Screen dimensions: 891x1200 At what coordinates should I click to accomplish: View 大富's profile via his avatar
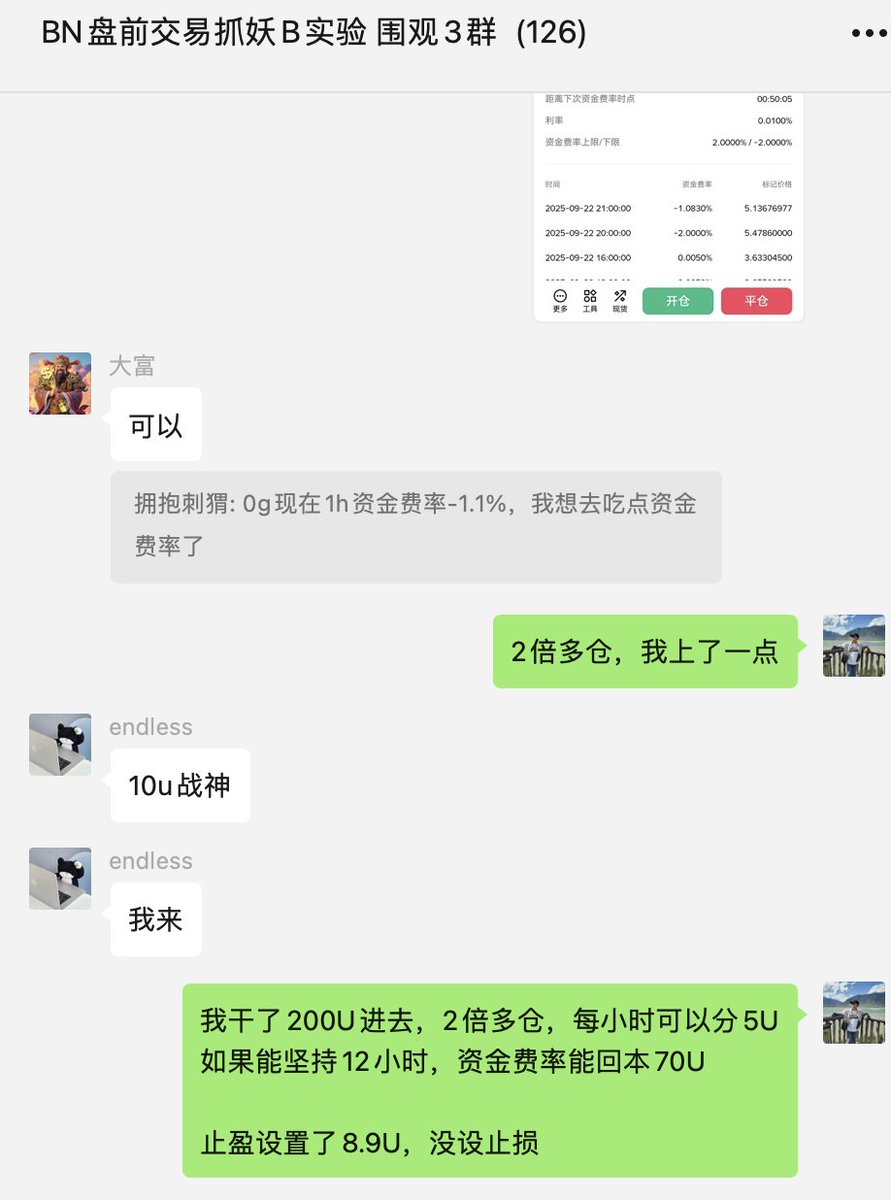[60, 383]
